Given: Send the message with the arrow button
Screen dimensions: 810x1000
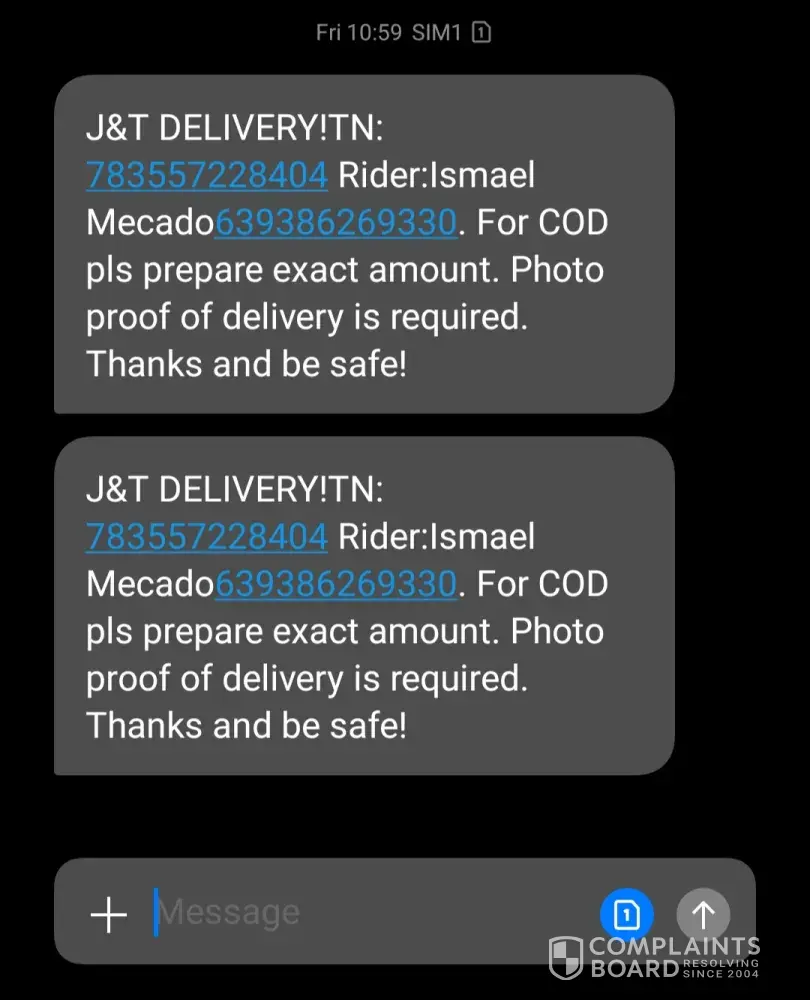Looking at the screenshot, I should (x=703, y=913).
